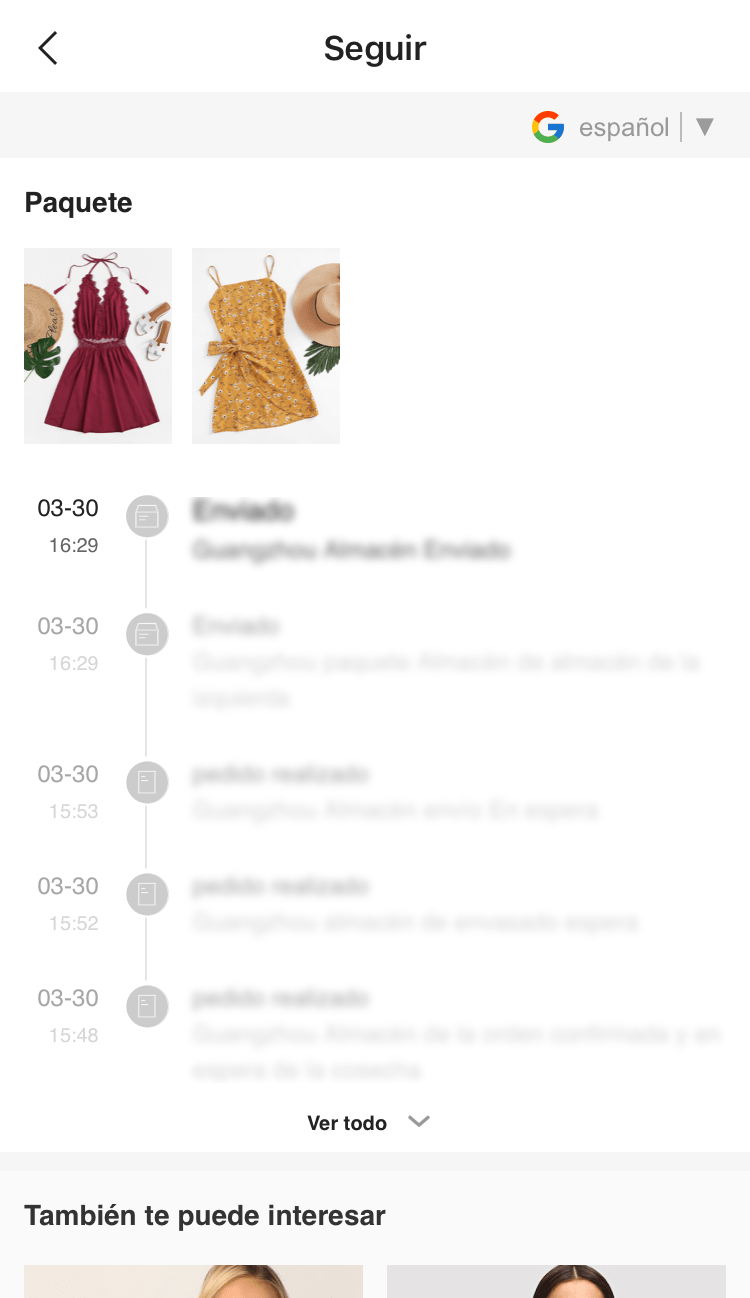This screenshot has height=1298, width=750.
Task: Open the español language dropdown
Action: point(703,127)
